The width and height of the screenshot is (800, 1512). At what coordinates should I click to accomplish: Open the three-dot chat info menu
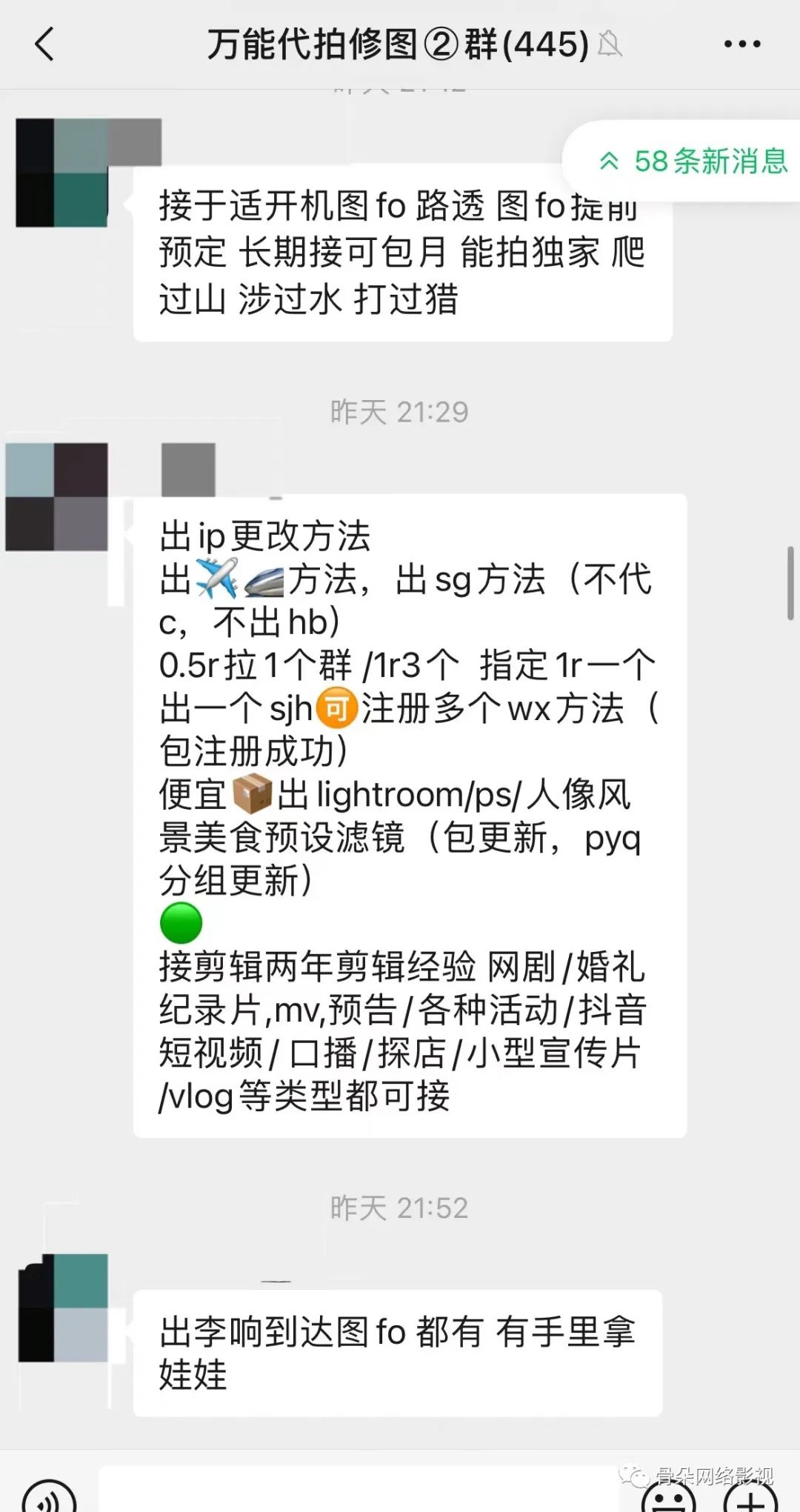tap(741, 44)
